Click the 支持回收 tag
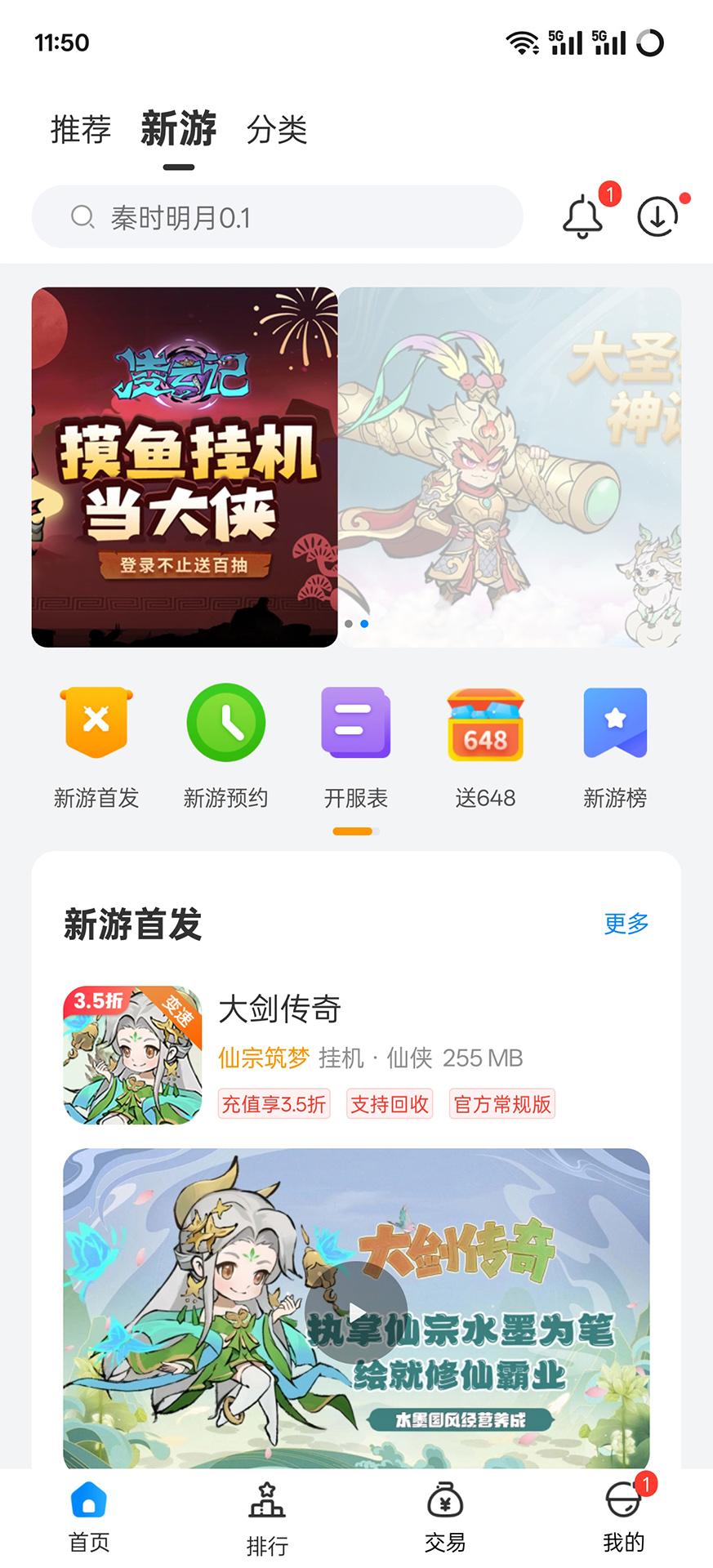Screen dimensions: 713x1568 click(x=390, y=1104)
